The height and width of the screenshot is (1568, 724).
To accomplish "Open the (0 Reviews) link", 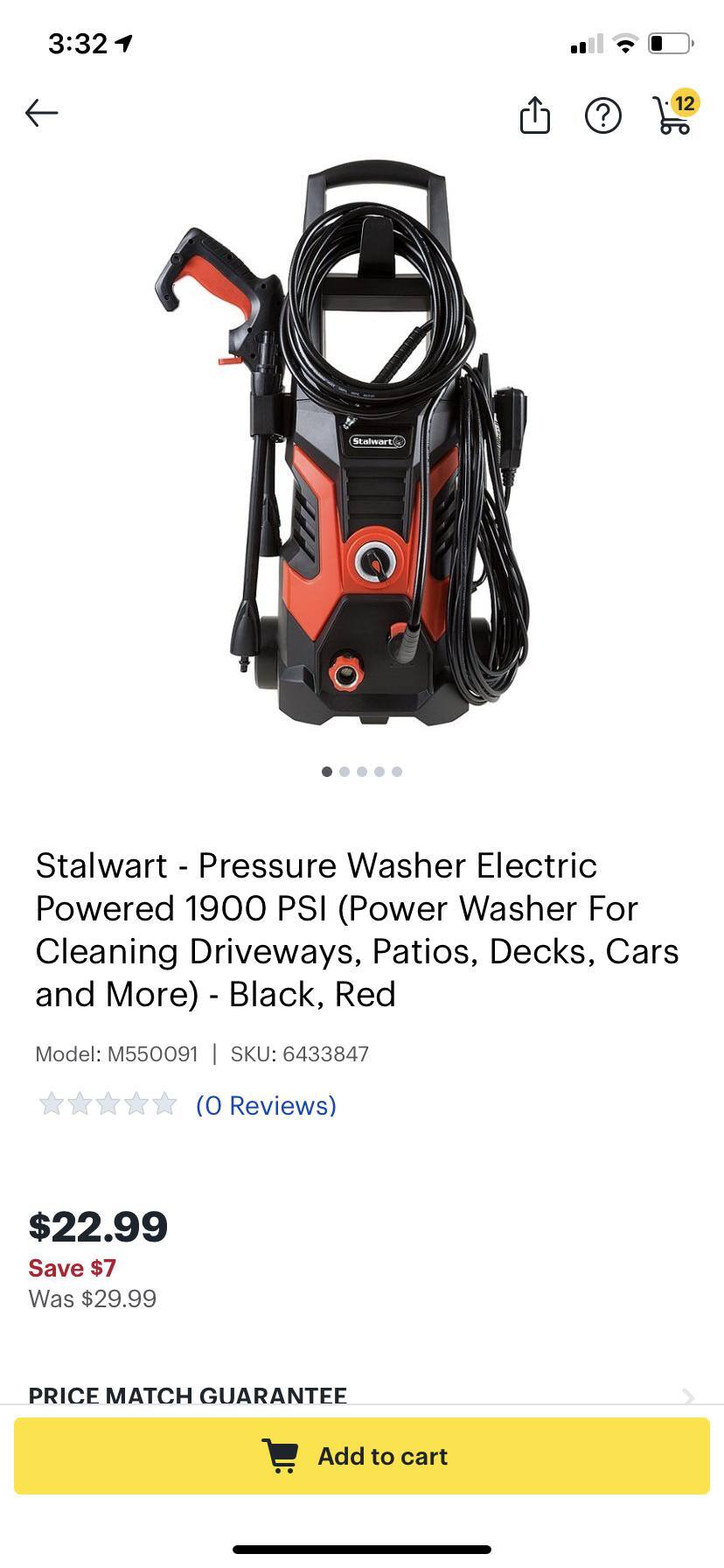I will 265,1105.
